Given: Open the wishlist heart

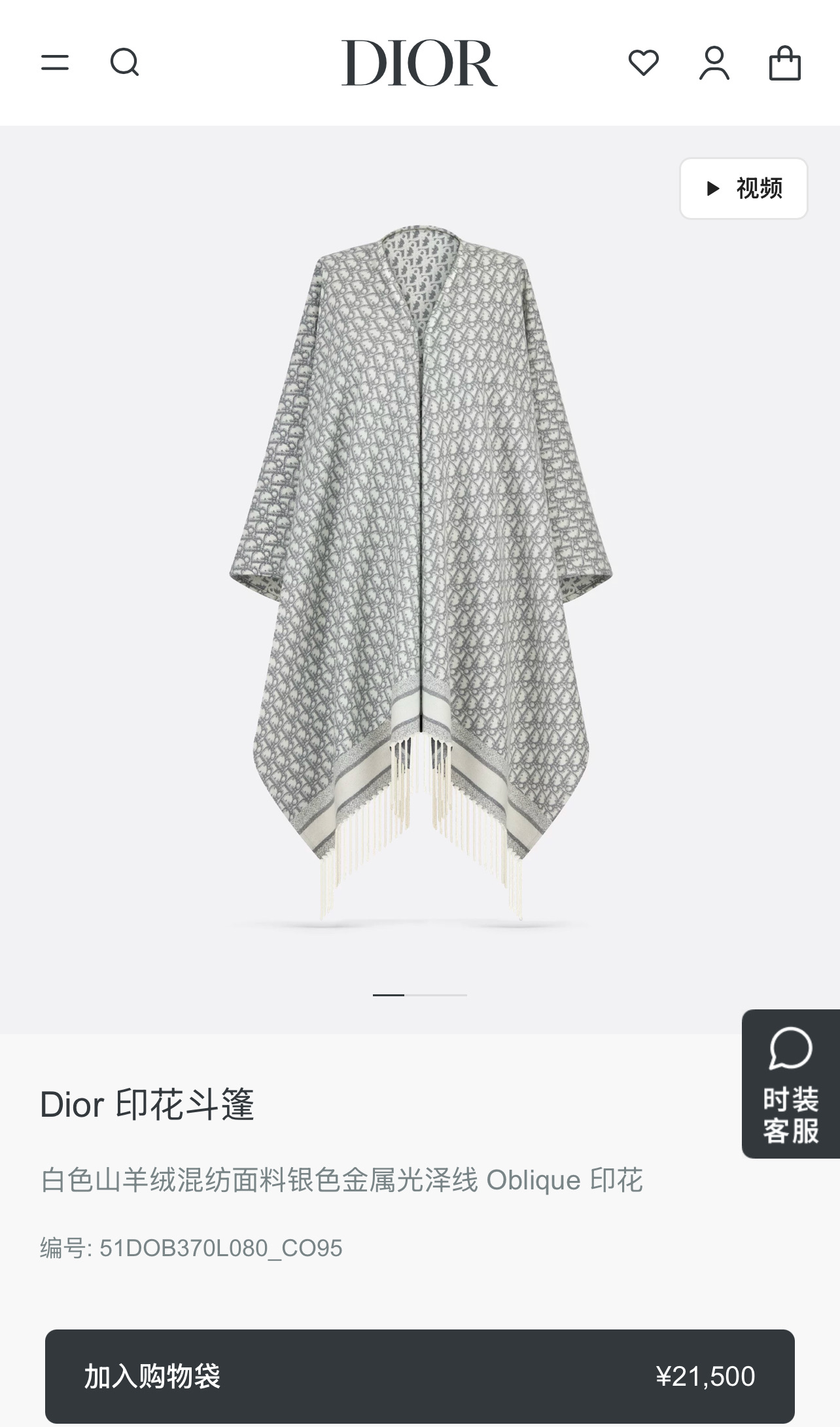Looking at the screenshot, I should pos(644,63).
